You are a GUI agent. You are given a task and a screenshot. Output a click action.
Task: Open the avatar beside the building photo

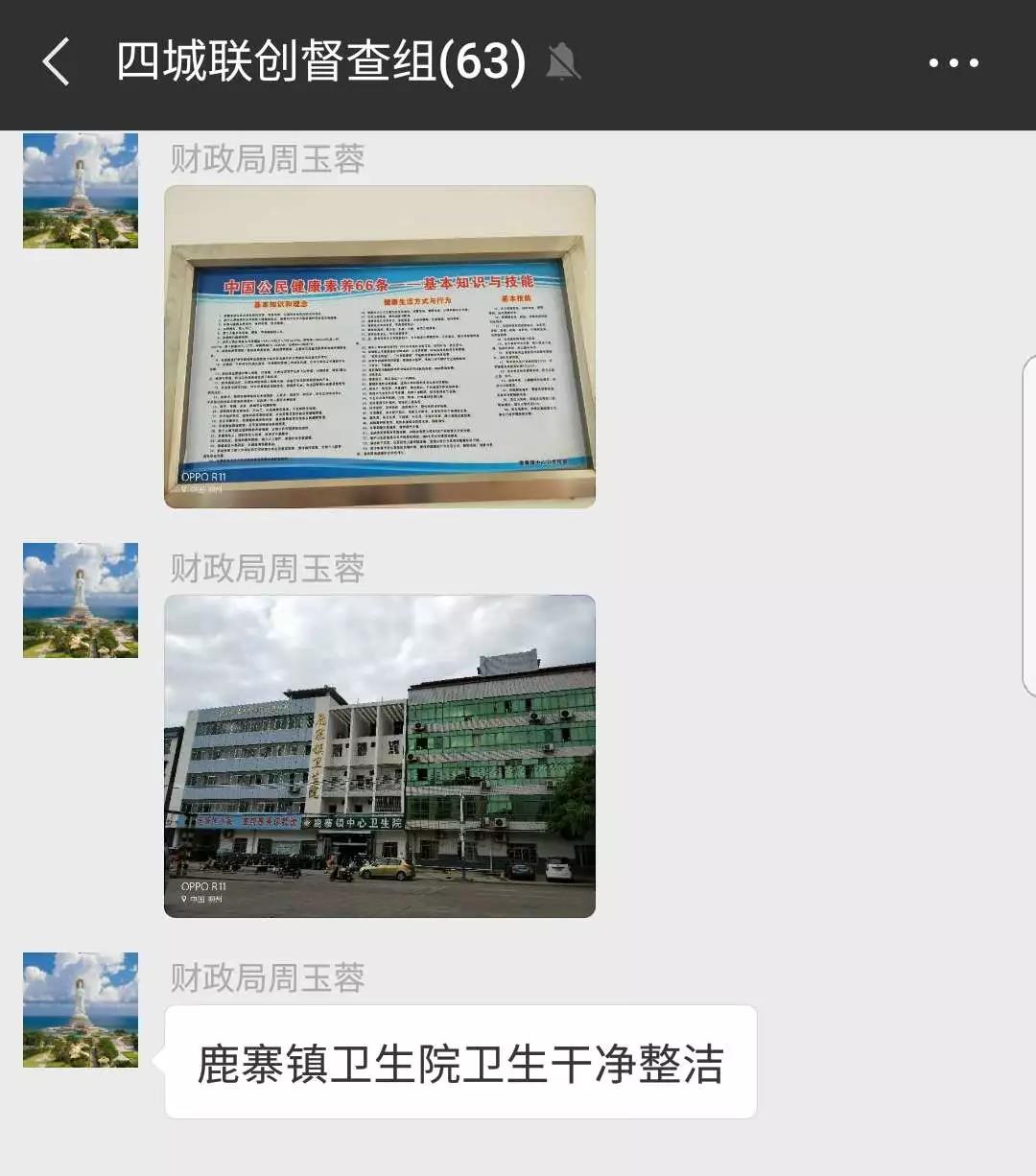coord(81,600)
